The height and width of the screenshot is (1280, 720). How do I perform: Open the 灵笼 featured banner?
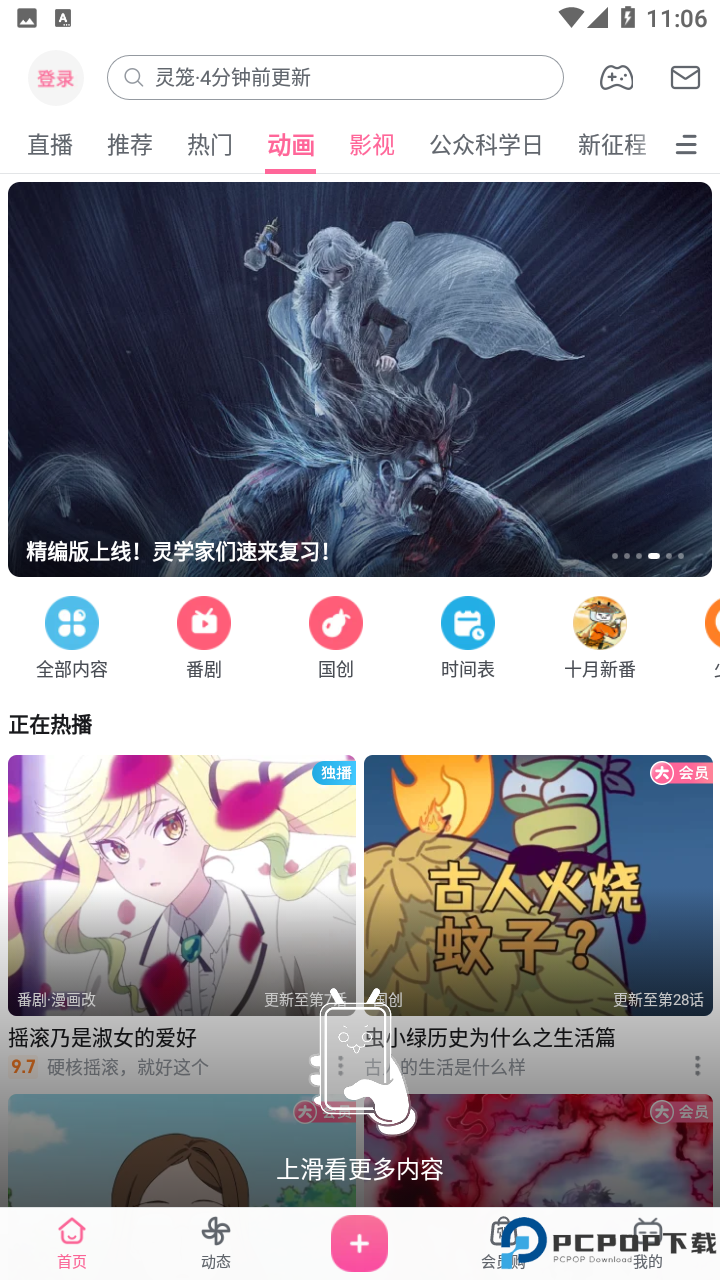click(360, 379)
